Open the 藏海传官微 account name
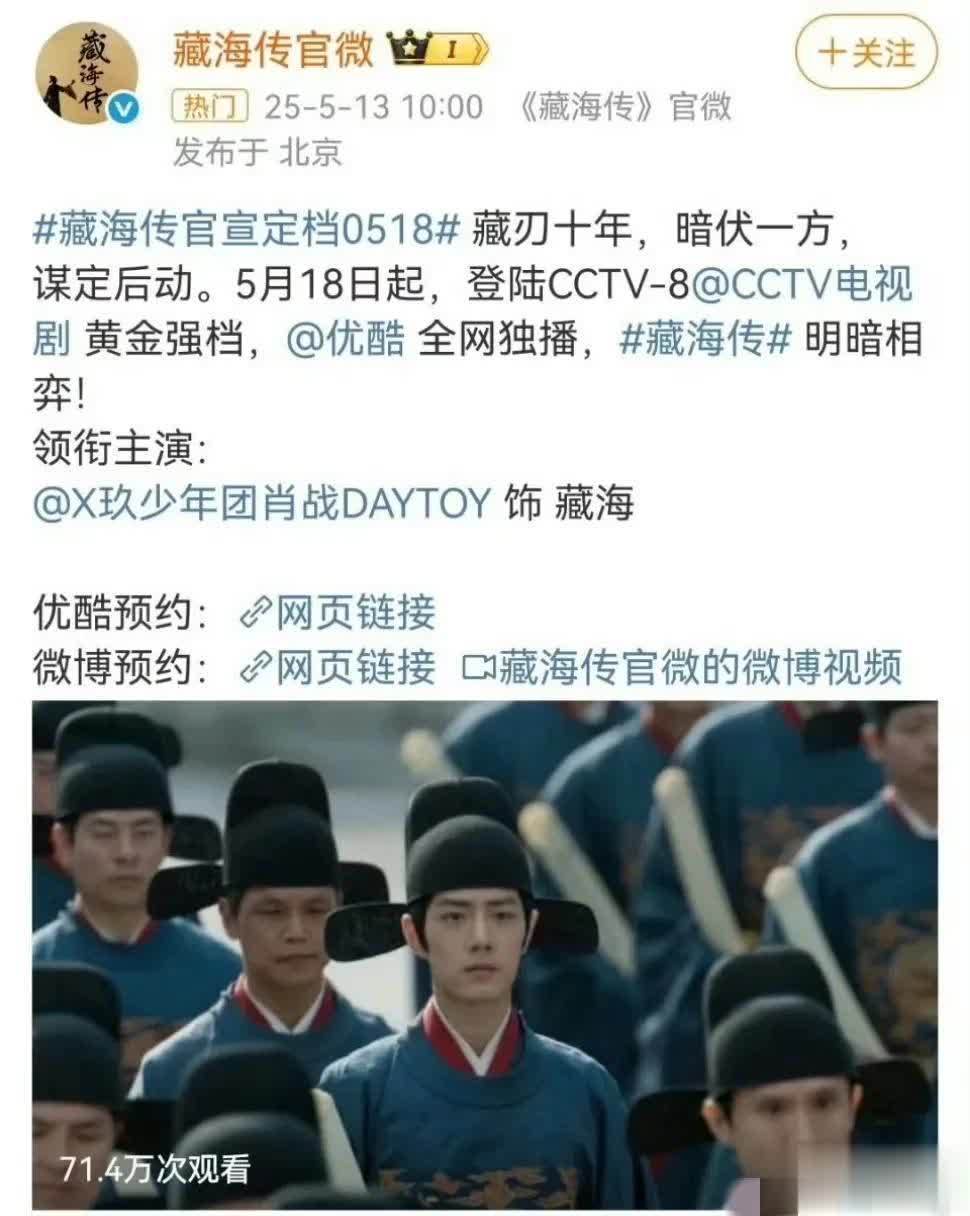The width and height of the screenshot is (970, 1216). tap(273, 48)
